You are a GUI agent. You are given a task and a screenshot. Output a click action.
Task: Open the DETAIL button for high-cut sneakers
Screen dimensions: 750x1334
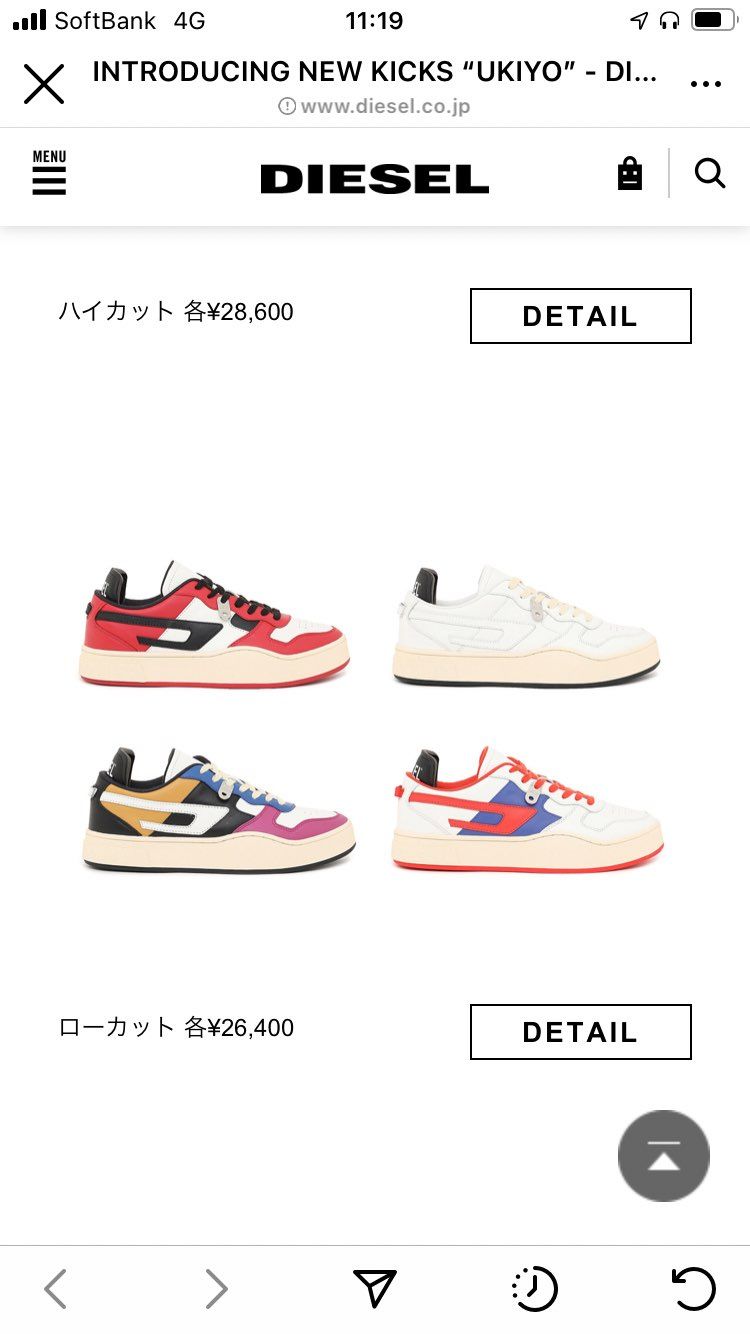point(580,315)
